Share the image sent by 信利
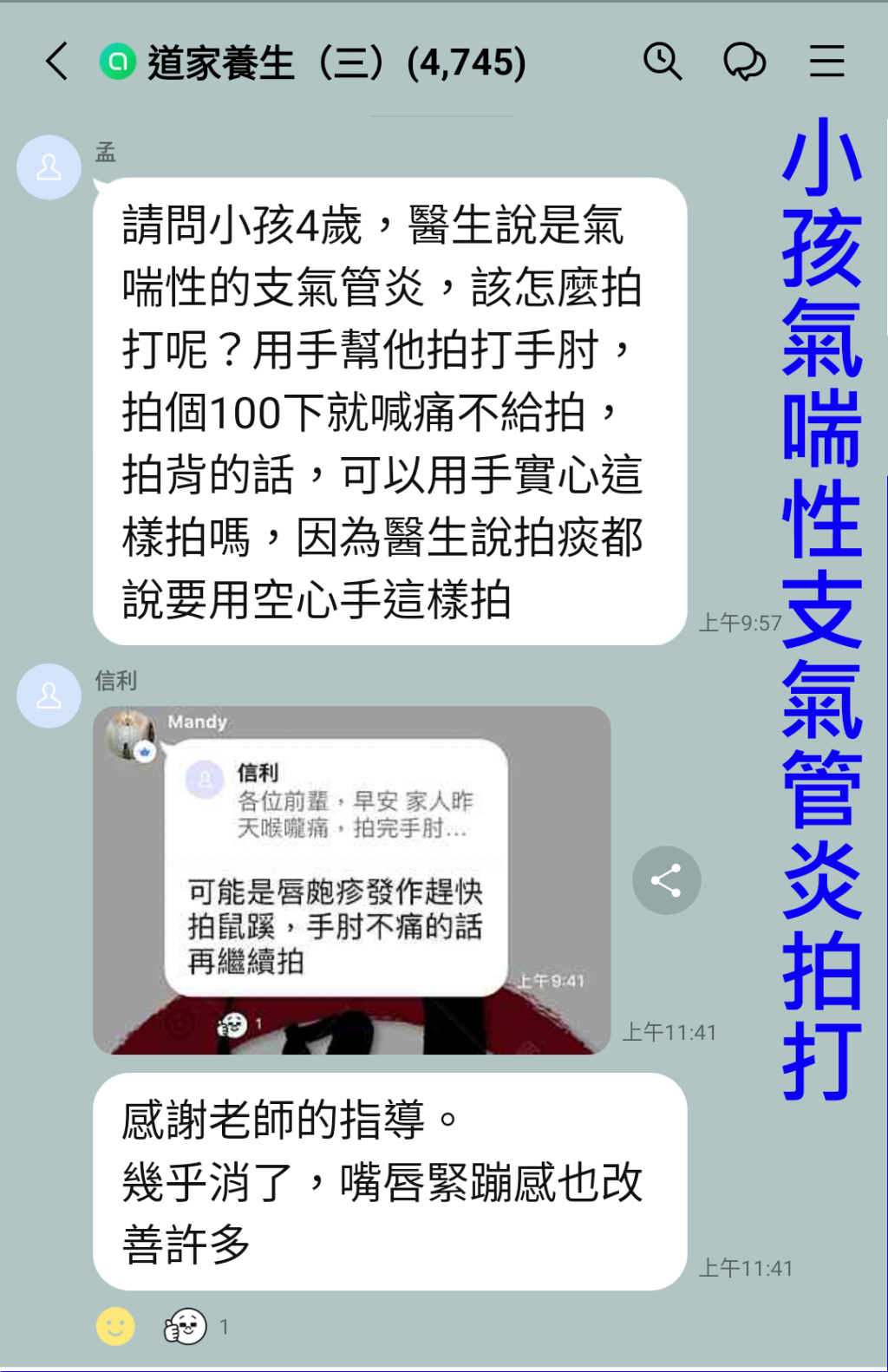888x1372 pixels. pyautogui.click(x=666, y=880)
